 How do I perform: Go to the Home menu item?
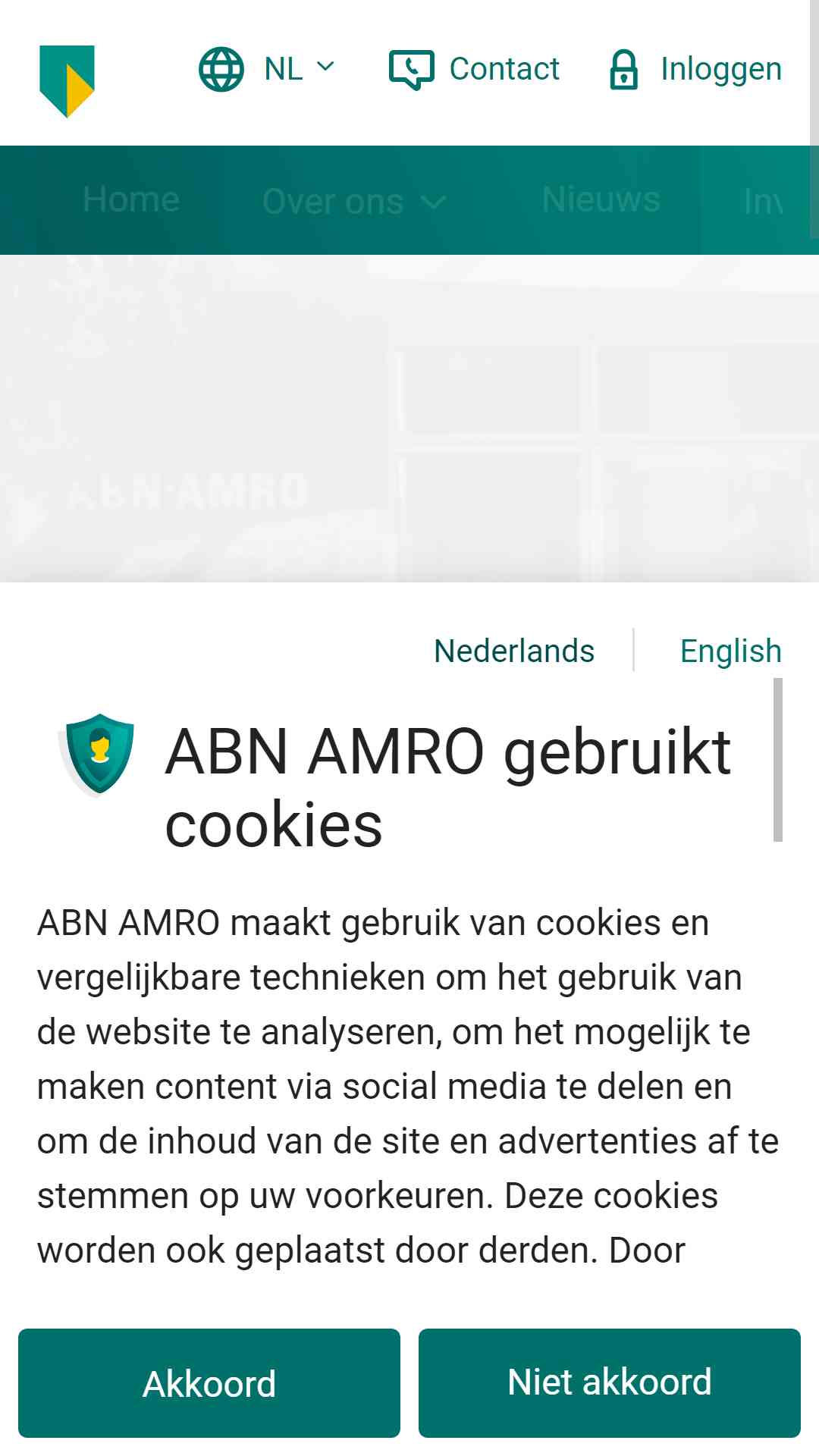[x=131, y=200]
